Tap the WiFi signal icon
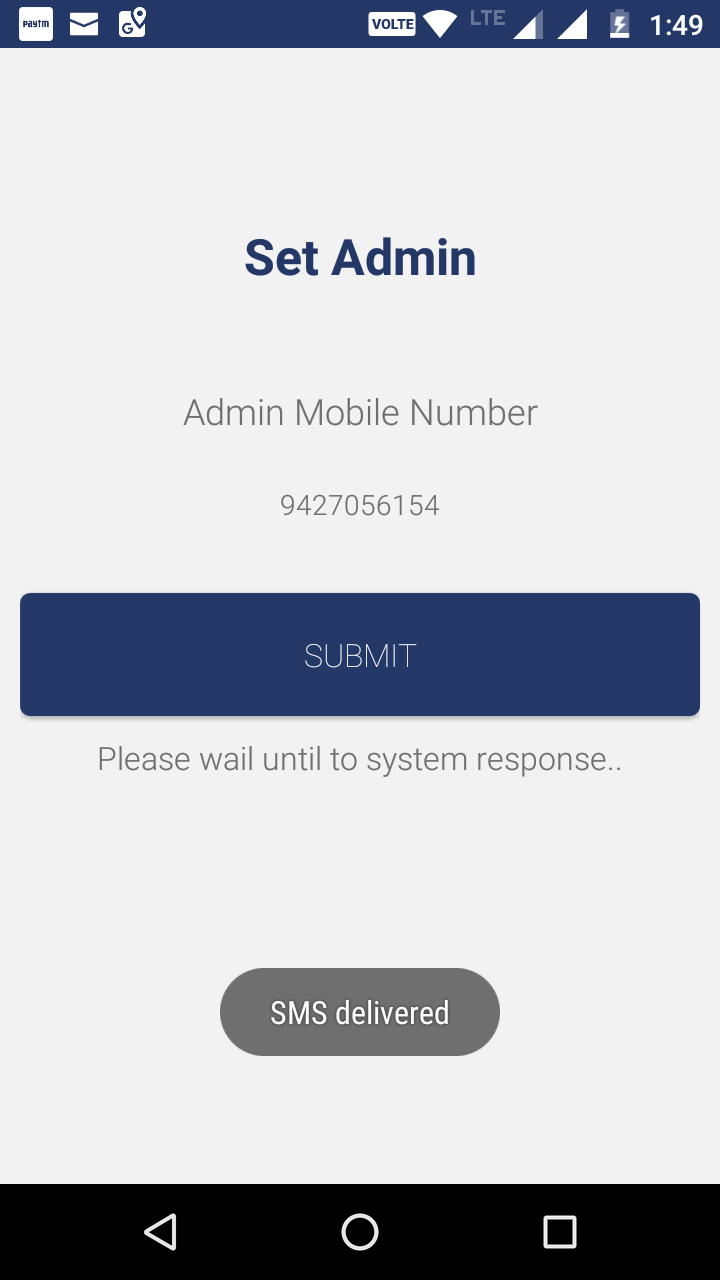 (438, 23)
